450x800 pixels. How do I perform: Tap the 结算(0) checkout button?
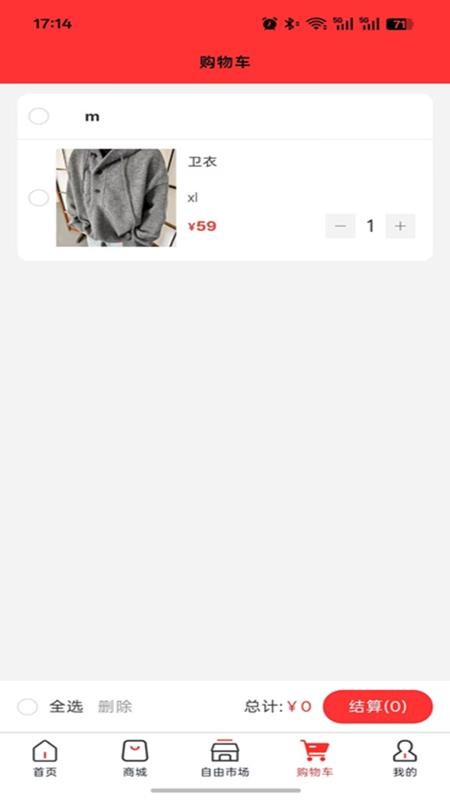tap(378, 707)
